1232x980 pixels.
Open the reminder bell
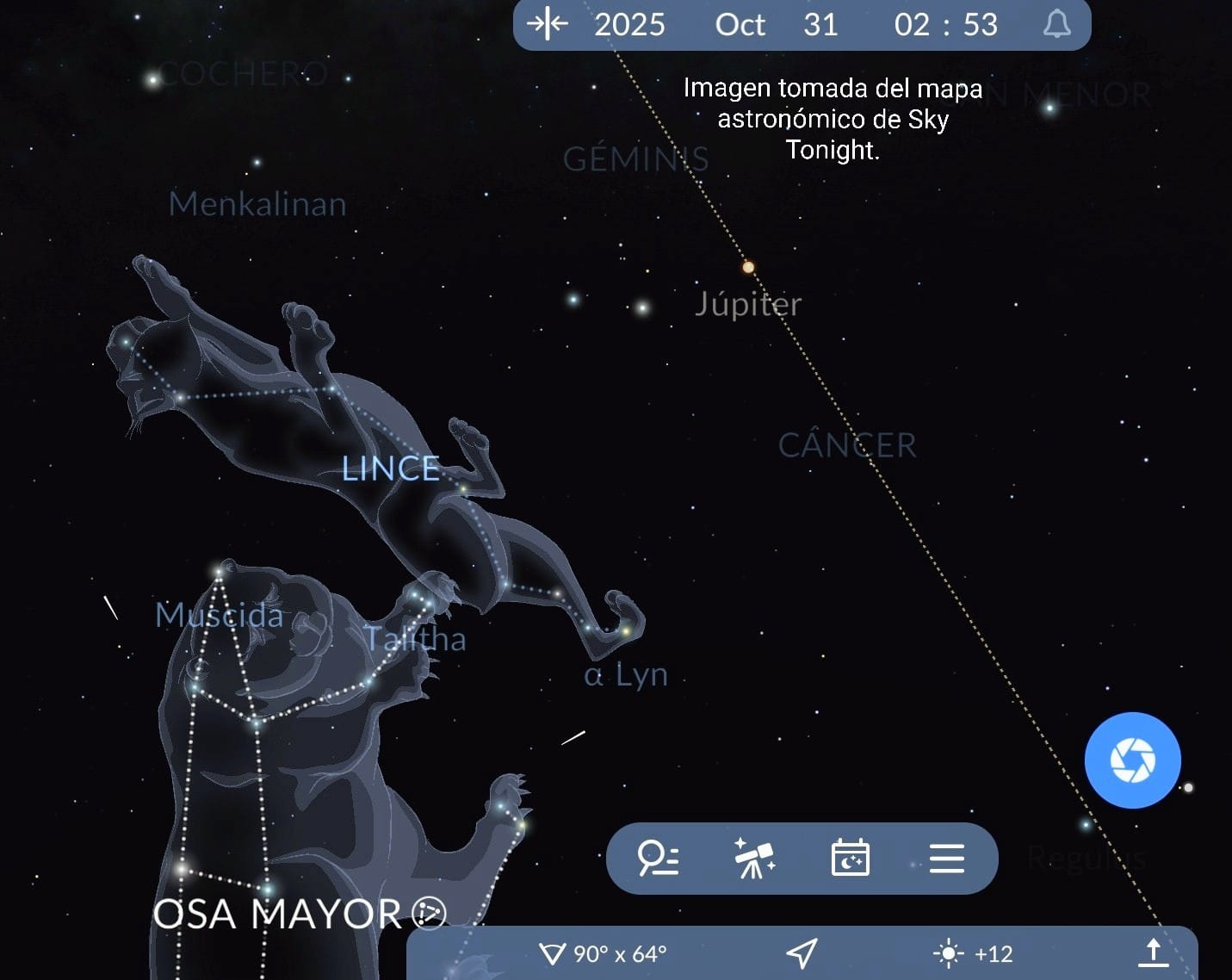(1056, 24)
